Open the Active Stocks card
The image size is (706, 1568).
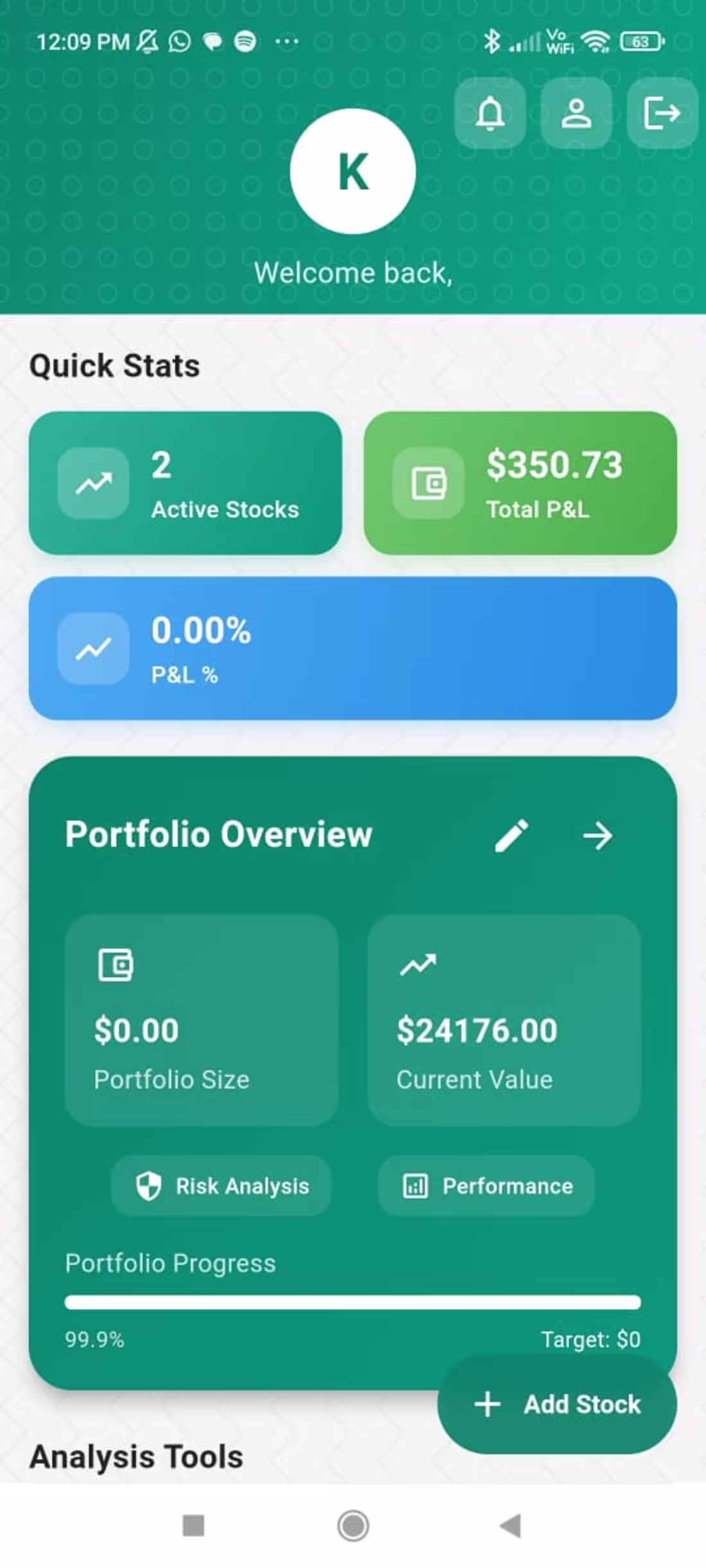click(x=185, y=483)
